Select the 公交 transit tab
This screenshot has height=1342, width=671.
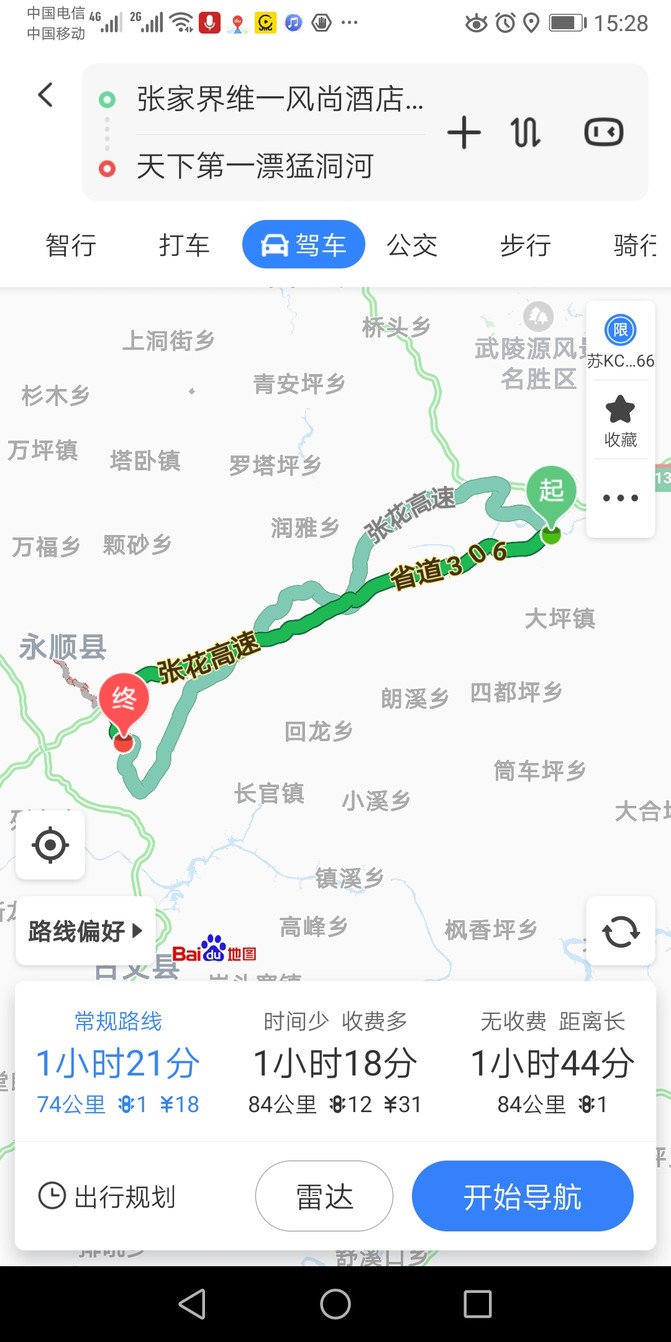[x=412, y=245]
